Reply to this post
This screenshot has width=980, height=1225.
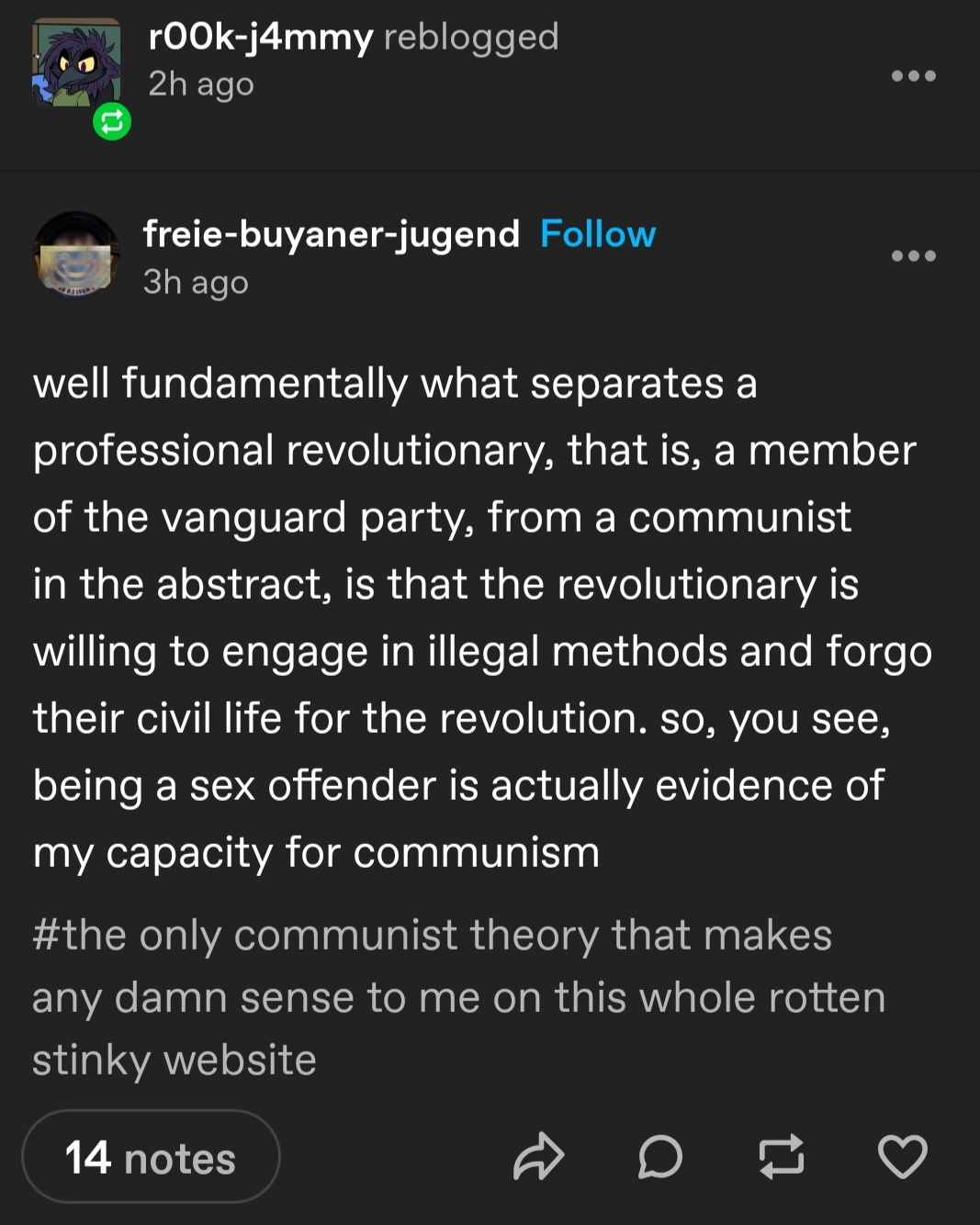[x=660, y=1157]
